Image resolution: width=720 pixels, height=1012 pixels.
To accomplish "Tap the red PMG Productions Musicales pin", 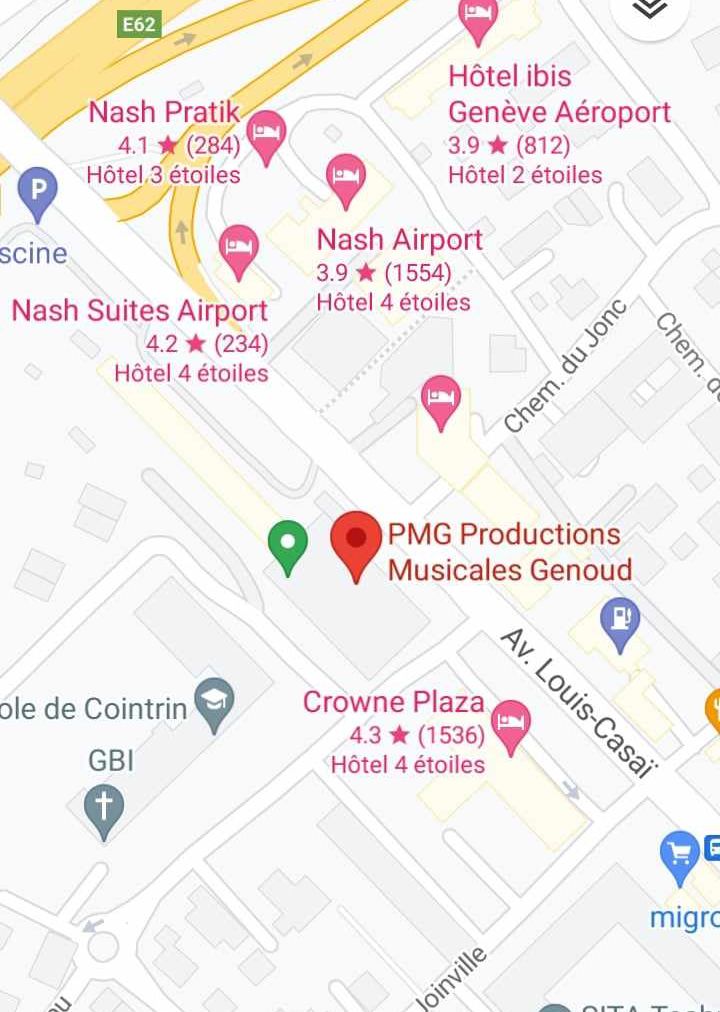I will click(x=356, y=541).
